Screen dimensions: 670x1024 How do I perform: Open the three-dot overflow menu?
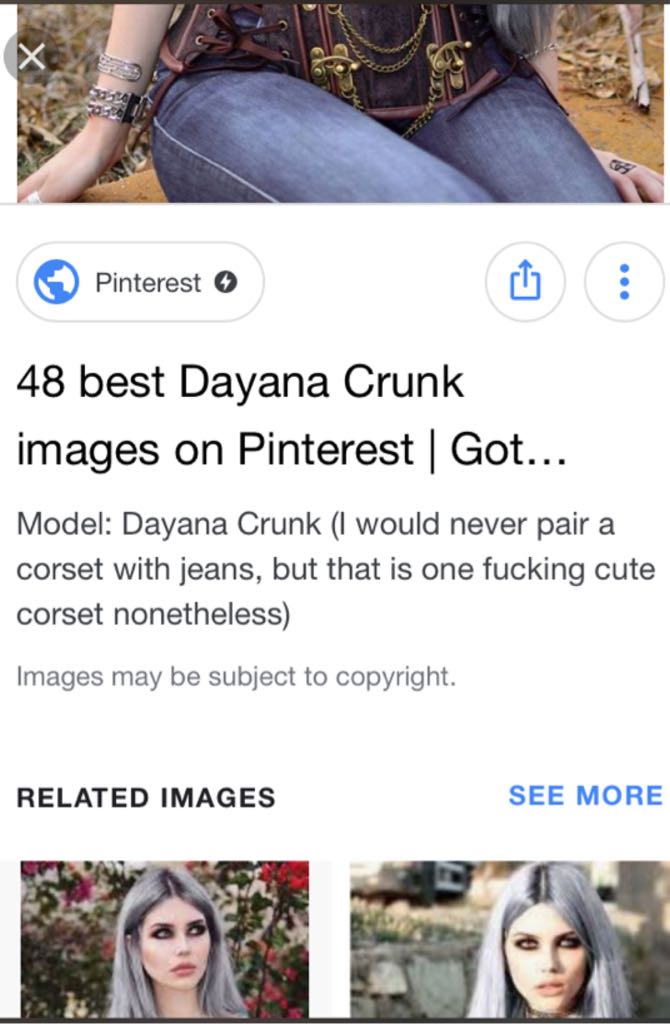[x=624, y=283]
